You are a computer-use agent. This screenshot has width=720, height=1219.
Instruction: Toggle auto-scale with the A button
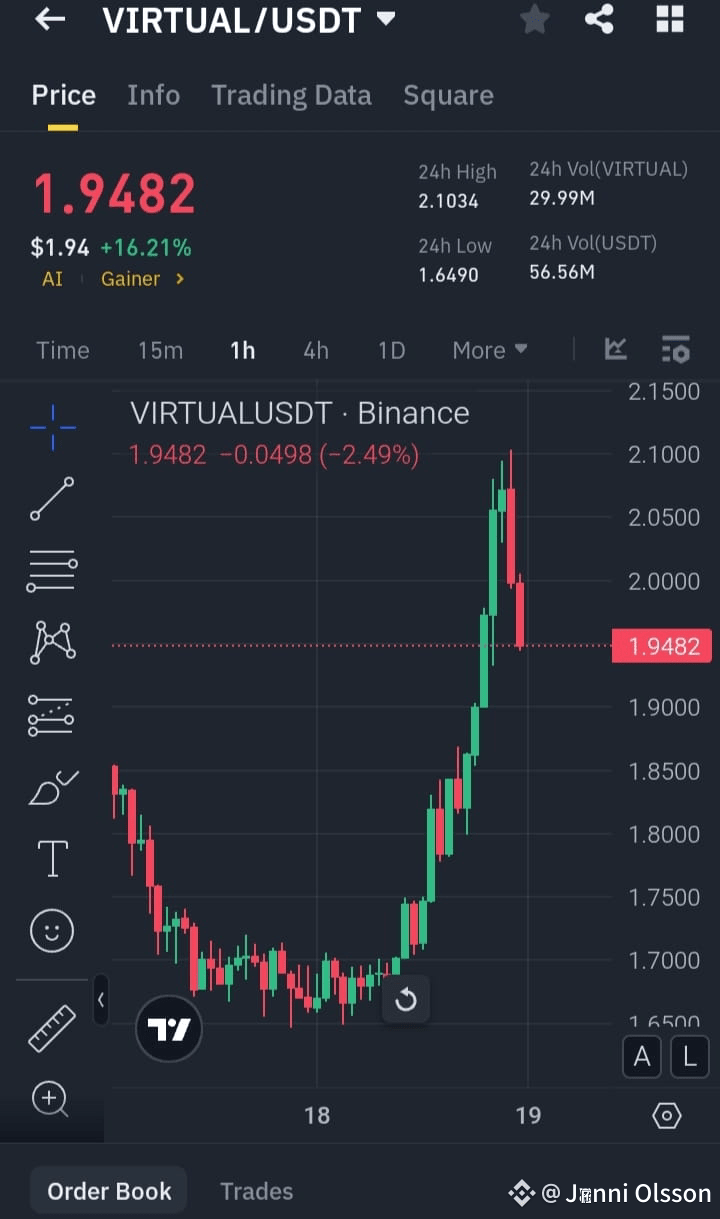point(641,1057)
